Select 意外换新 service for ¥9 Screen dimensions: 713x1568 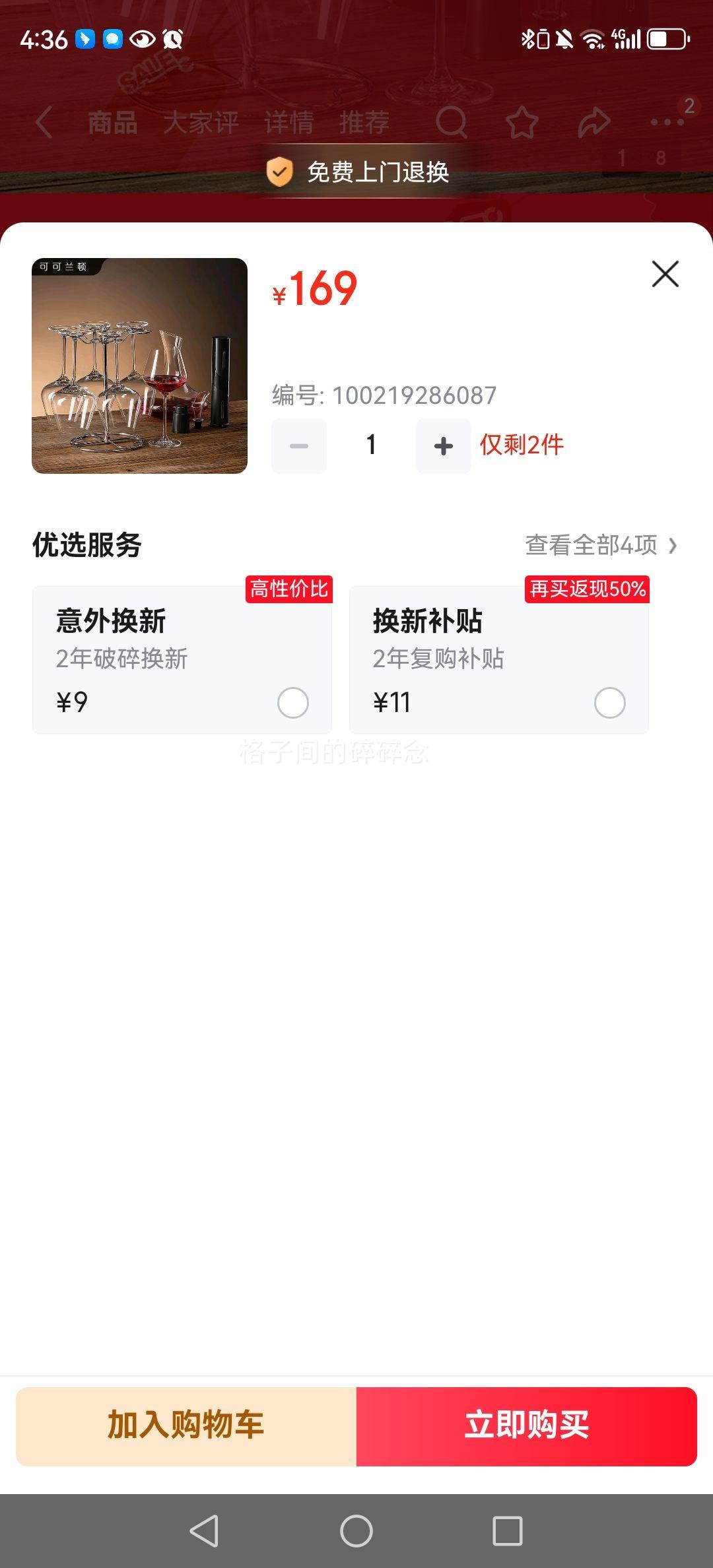click(292, 702)
